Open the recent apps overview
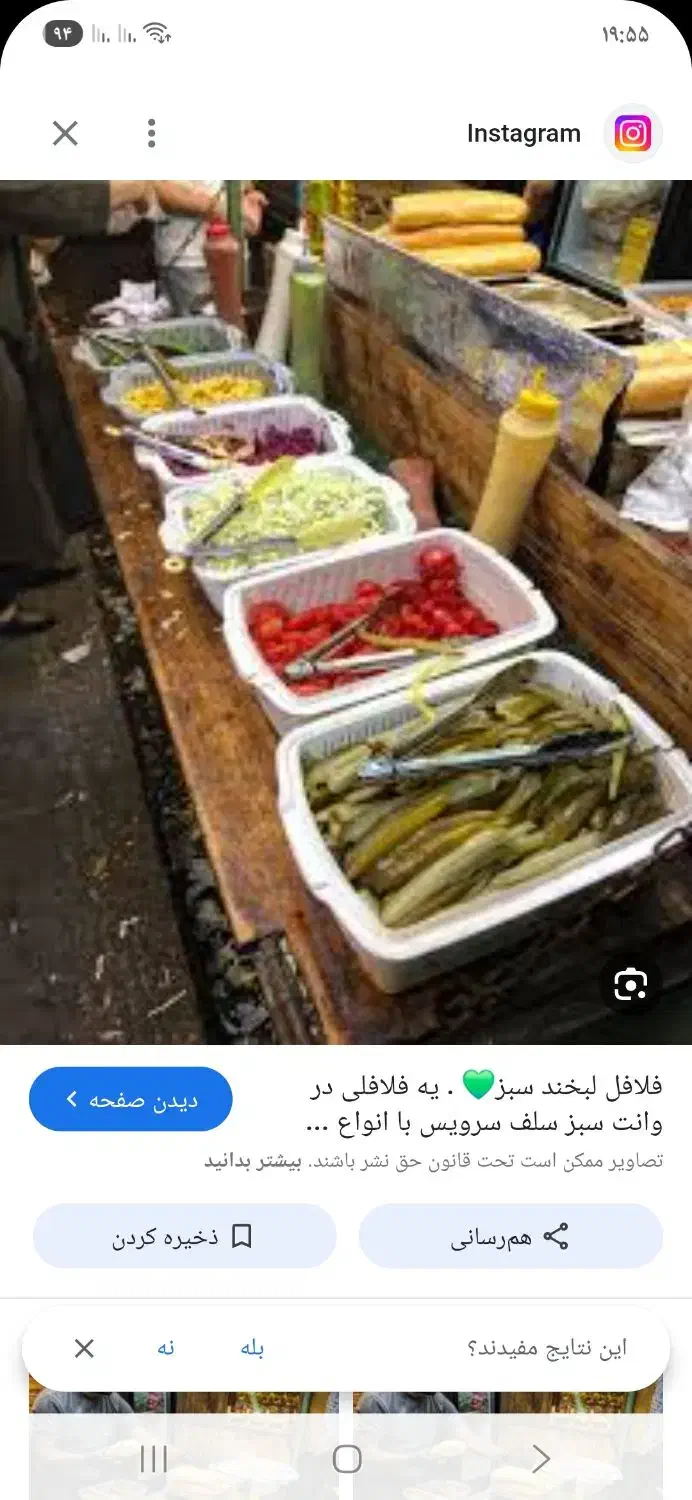 point(153,1459)
